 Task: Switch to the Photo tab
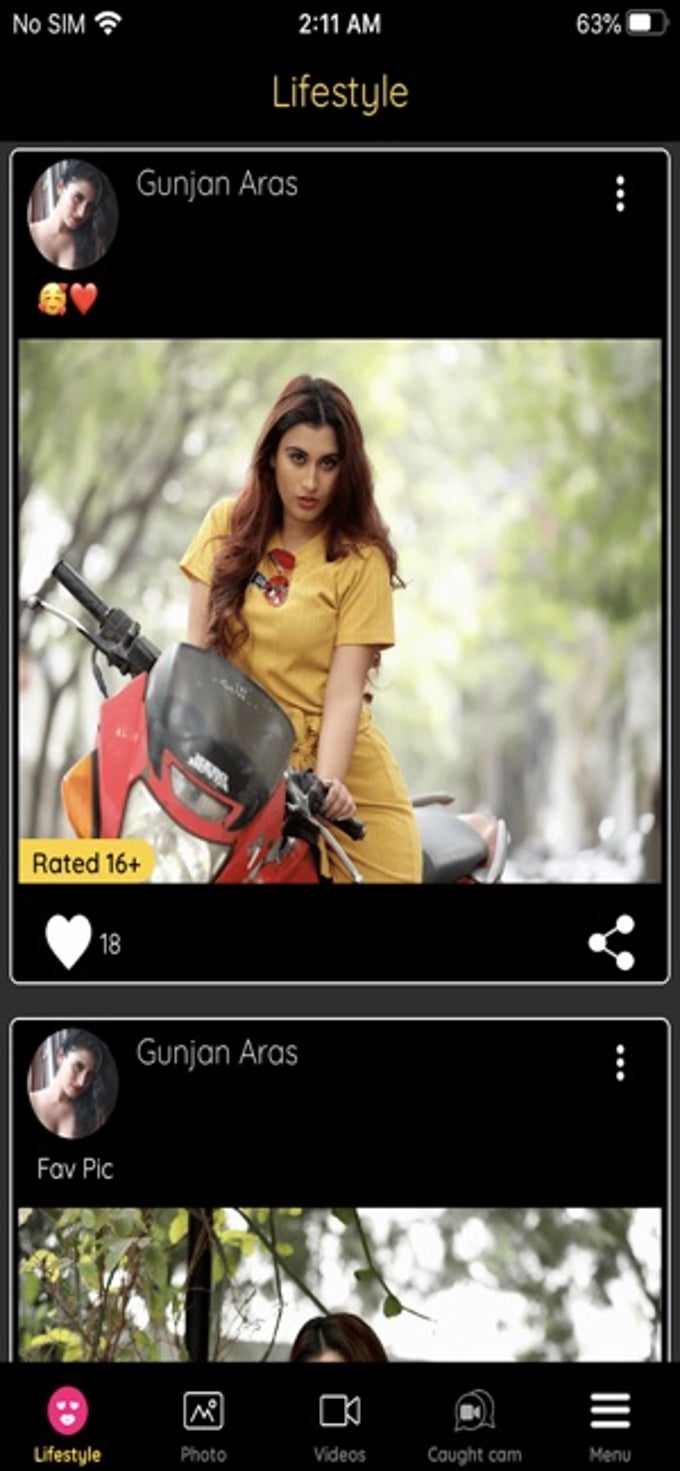click(203, 1426)
